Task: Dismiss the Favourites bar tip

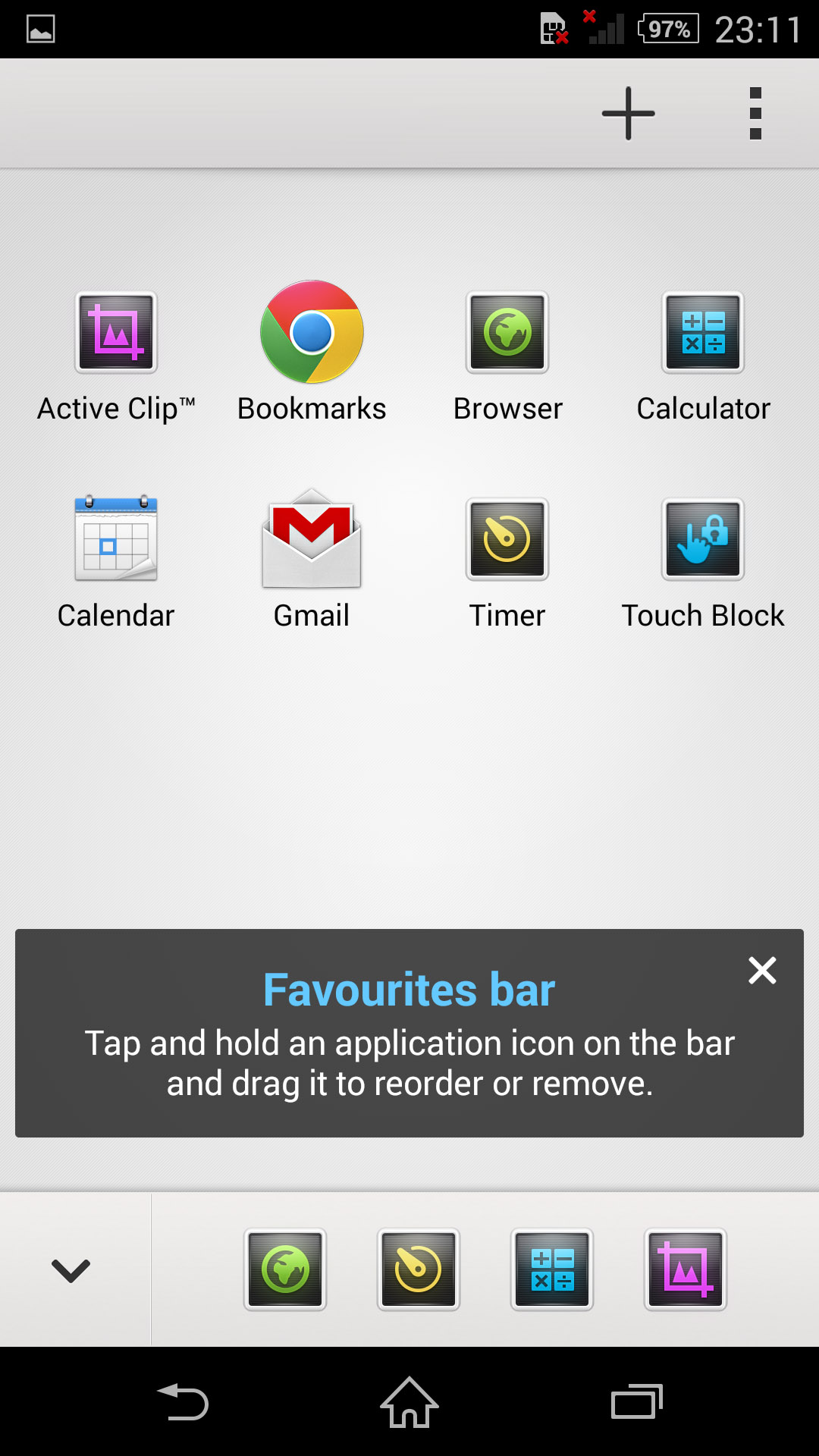Action: click(762, 970)
